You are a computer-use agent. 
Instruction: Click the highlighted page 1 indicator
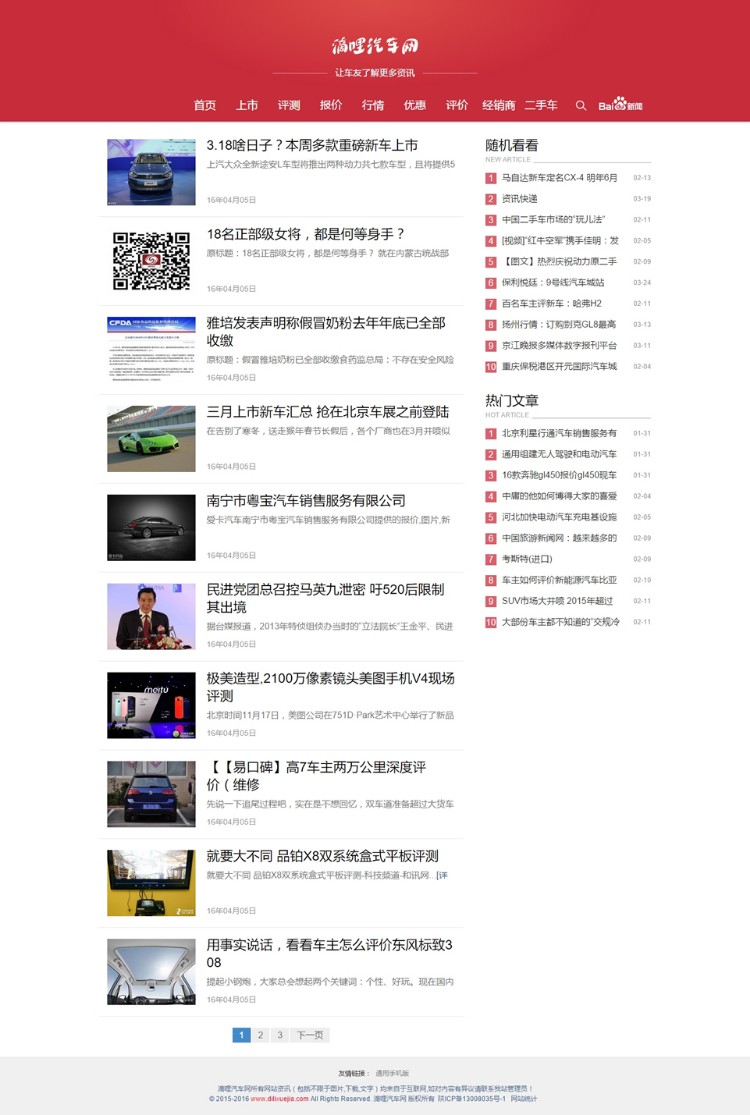[x=242, y=1035]
